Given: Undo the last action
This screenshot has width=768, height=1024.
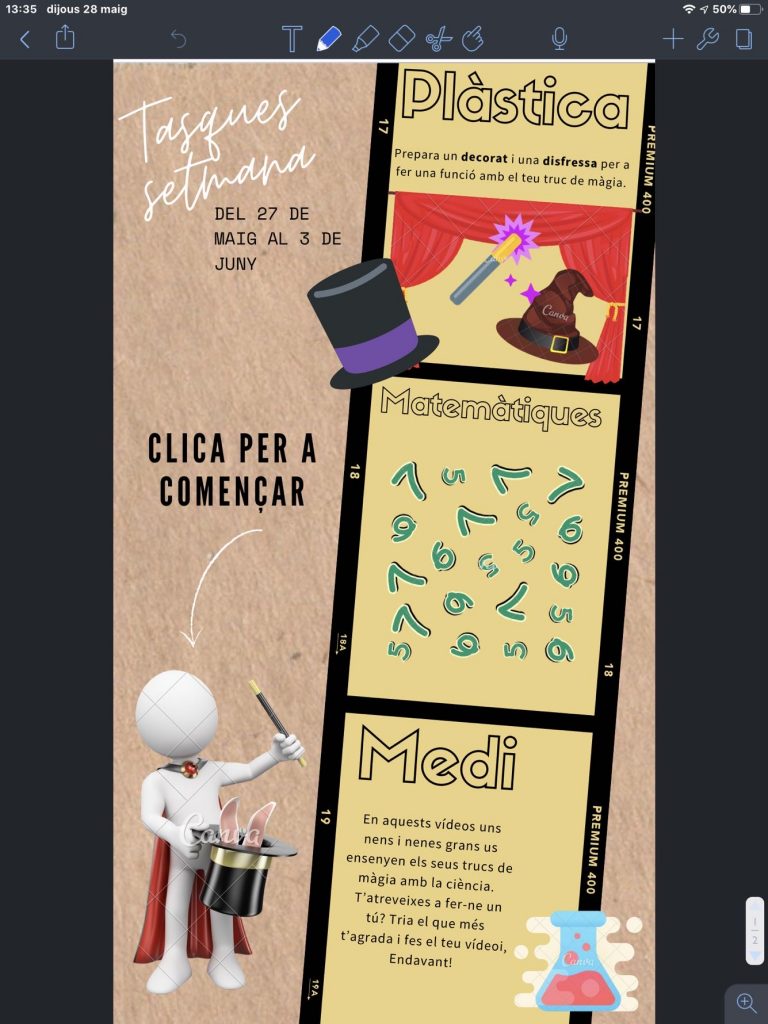Looking at the screenshot, I should (x=178, y=39).
